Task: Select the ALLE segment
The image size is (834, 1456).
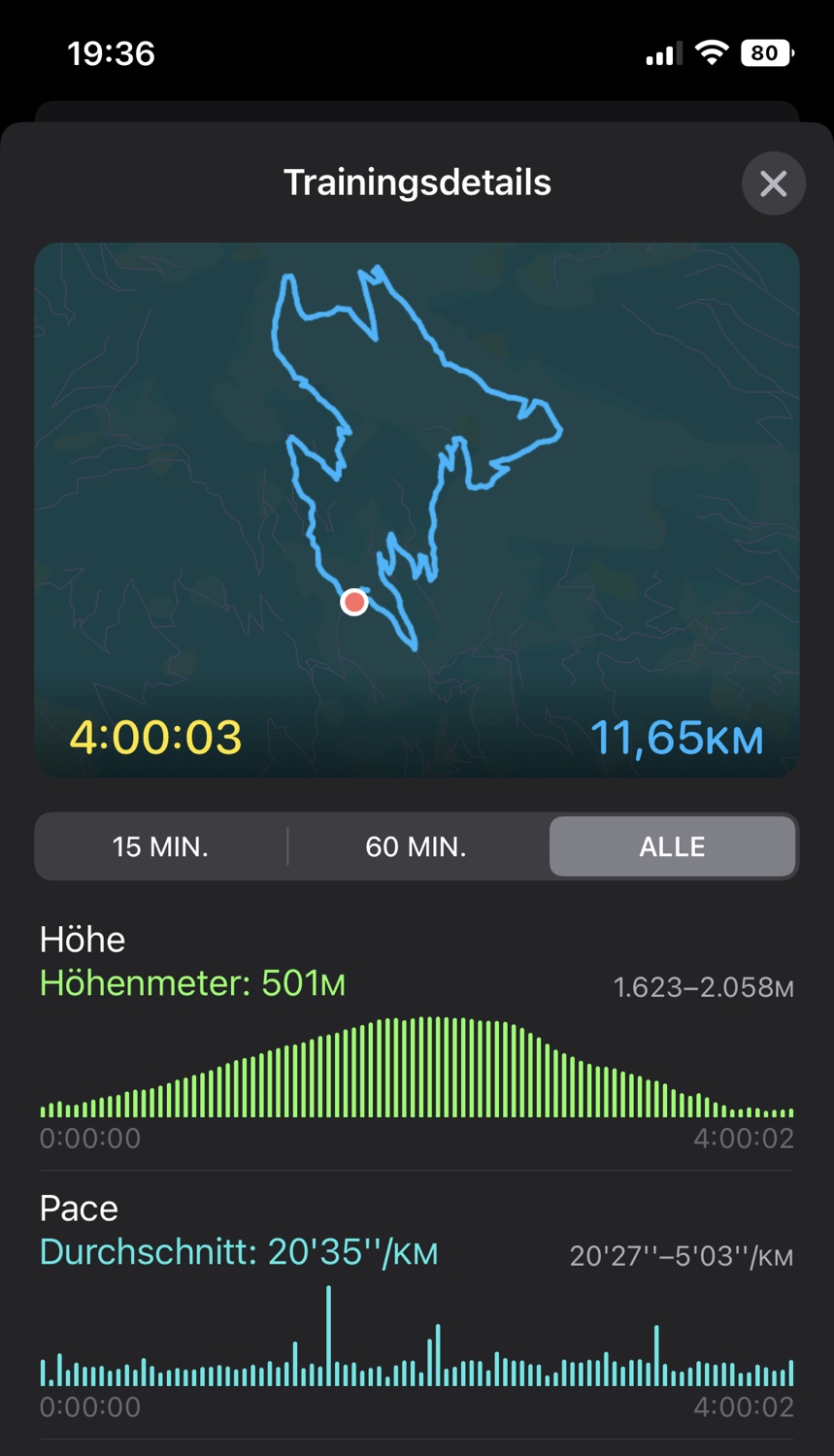Action: (x=672, y=846)
